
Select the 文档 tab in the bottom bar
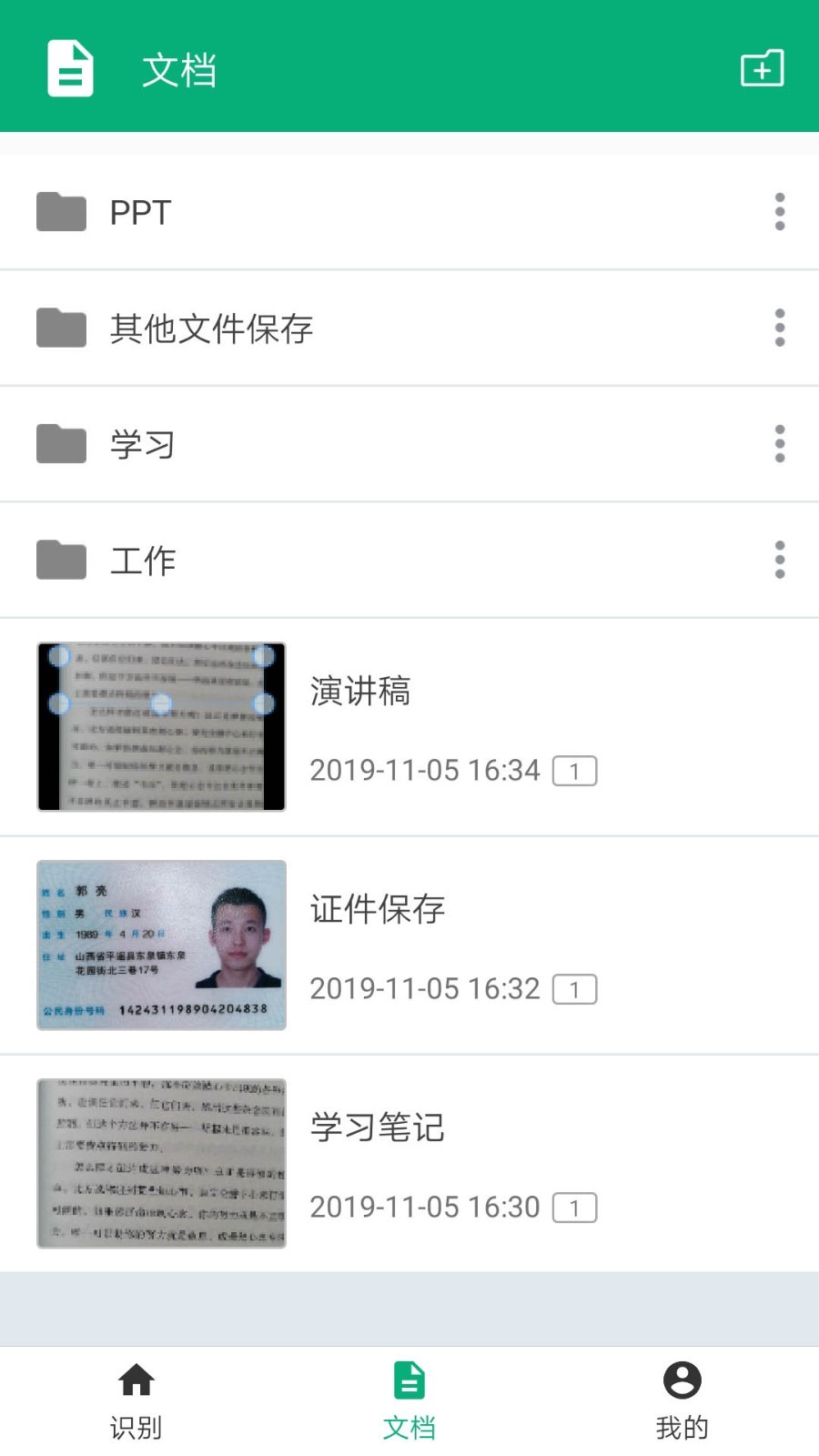click(x=409, y=1401)
